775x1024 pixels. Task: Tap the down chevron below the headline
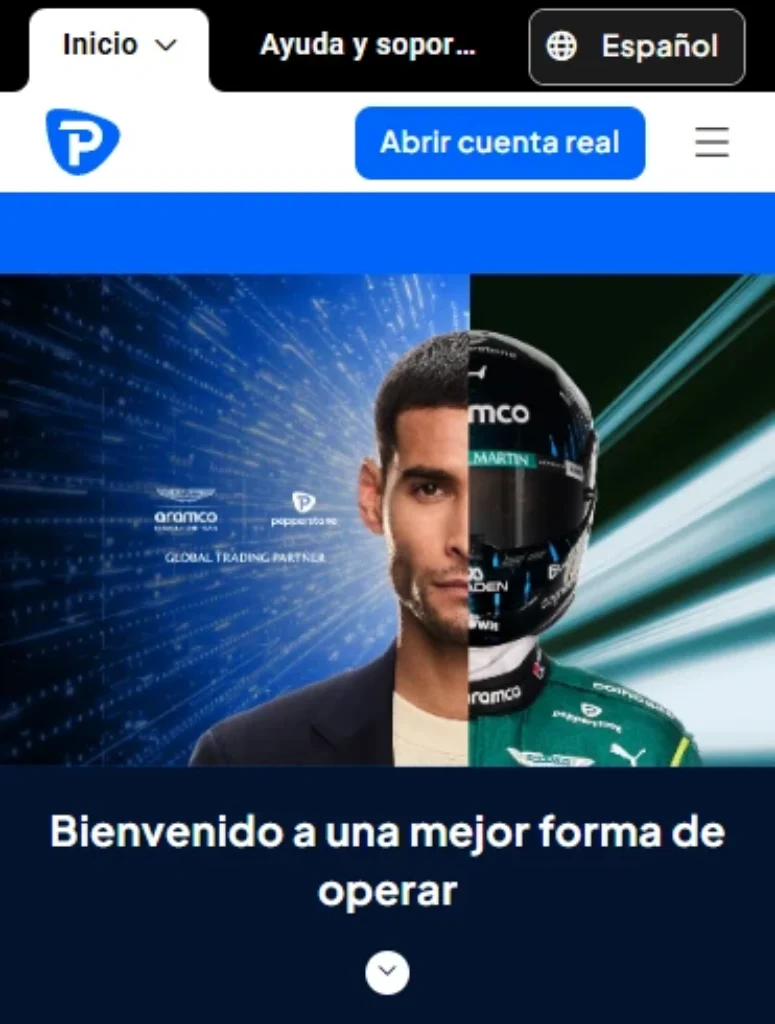[x=387, y=972]
